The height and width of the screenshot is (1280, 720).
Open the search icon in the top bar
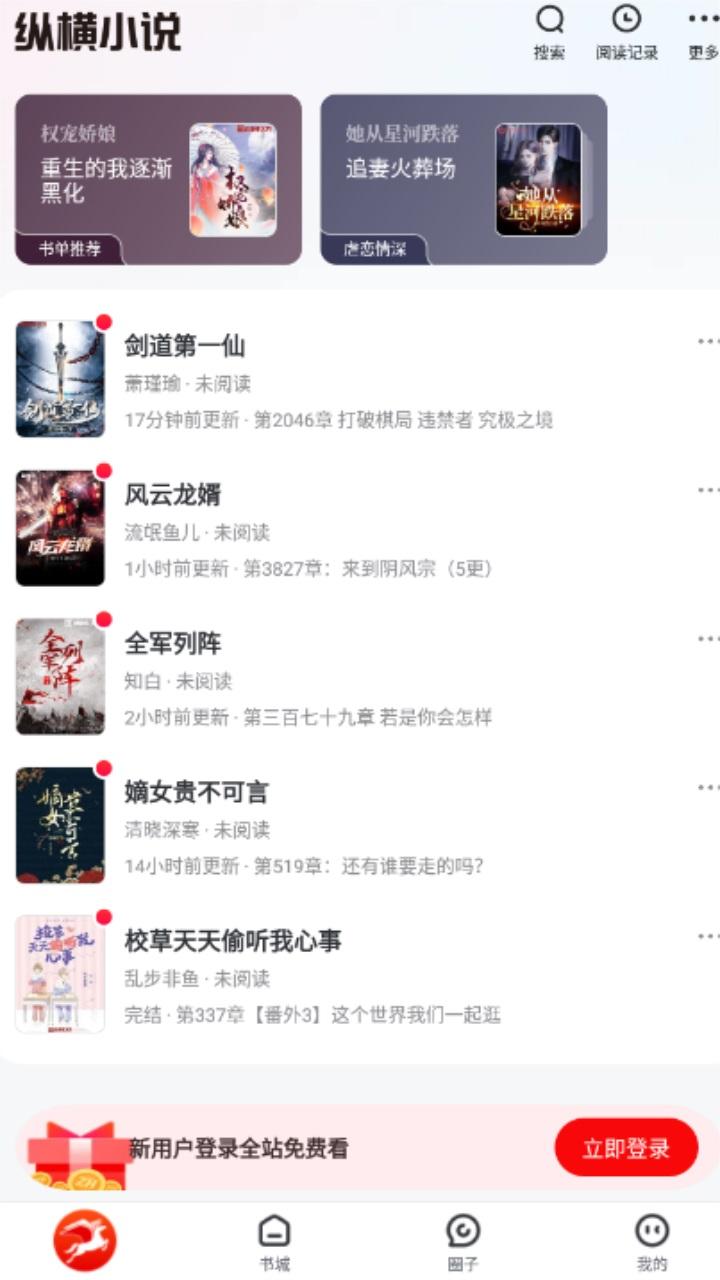click(549, 32)
